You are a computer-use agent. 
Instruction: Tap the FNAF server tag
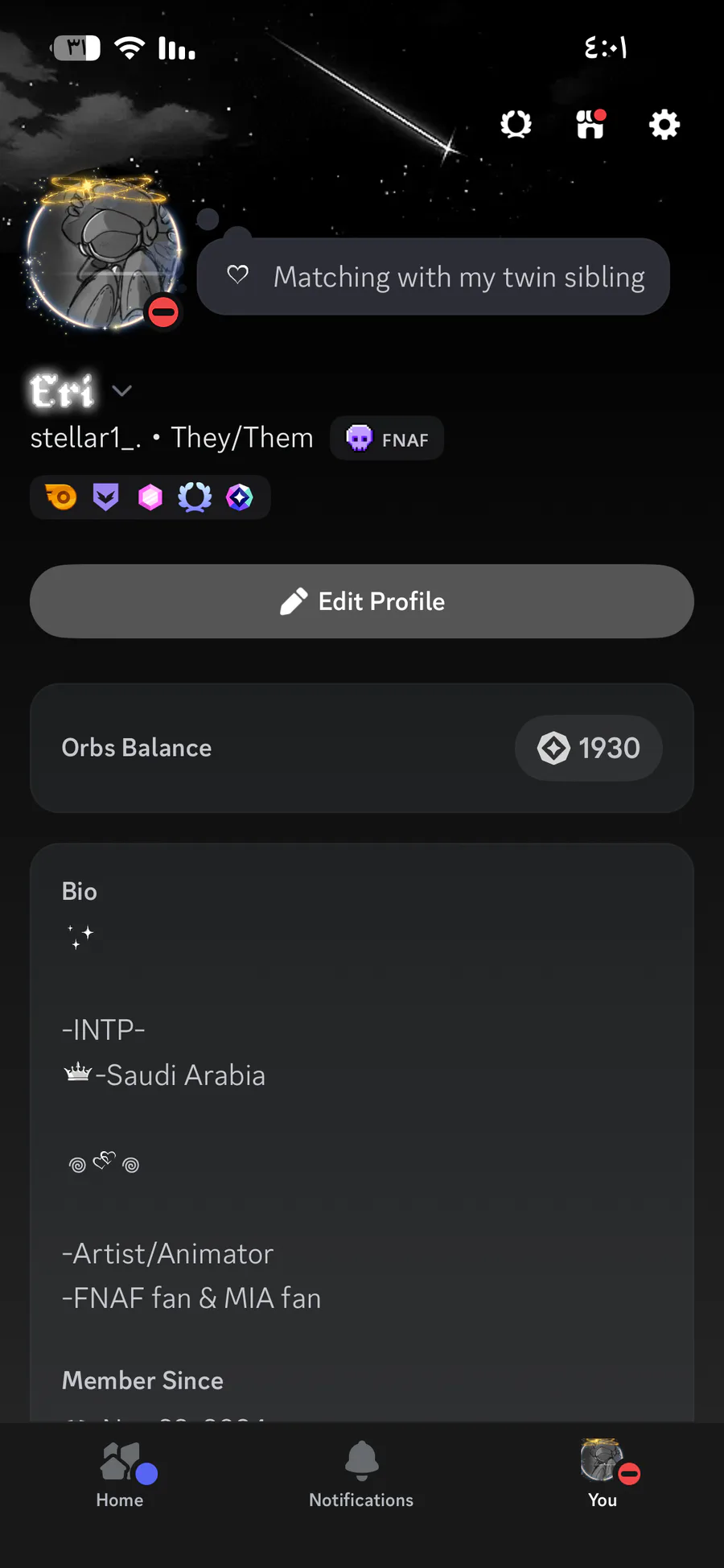click(387, 439)
